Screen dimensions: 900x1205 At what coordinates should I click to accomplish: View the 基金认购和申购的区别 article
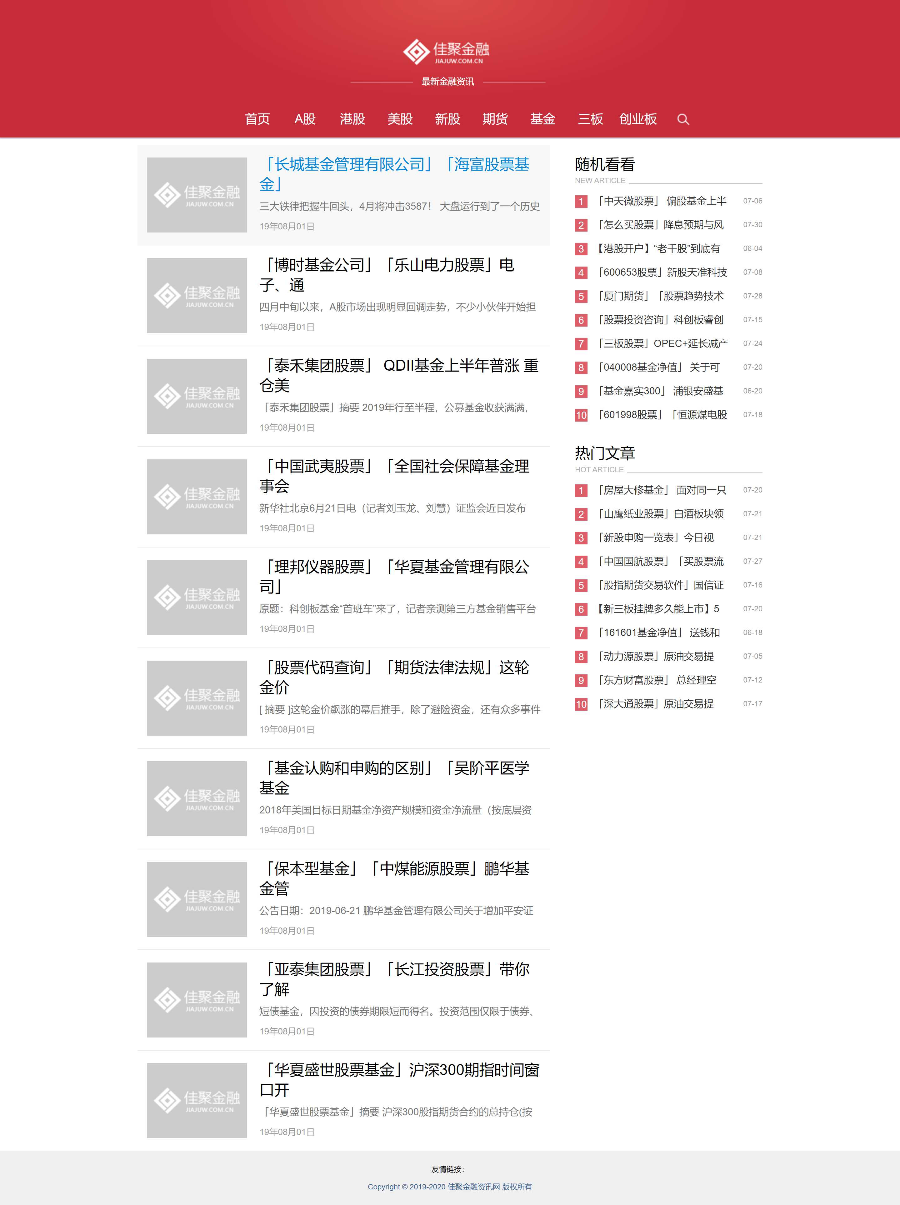[x=394, y=778]
